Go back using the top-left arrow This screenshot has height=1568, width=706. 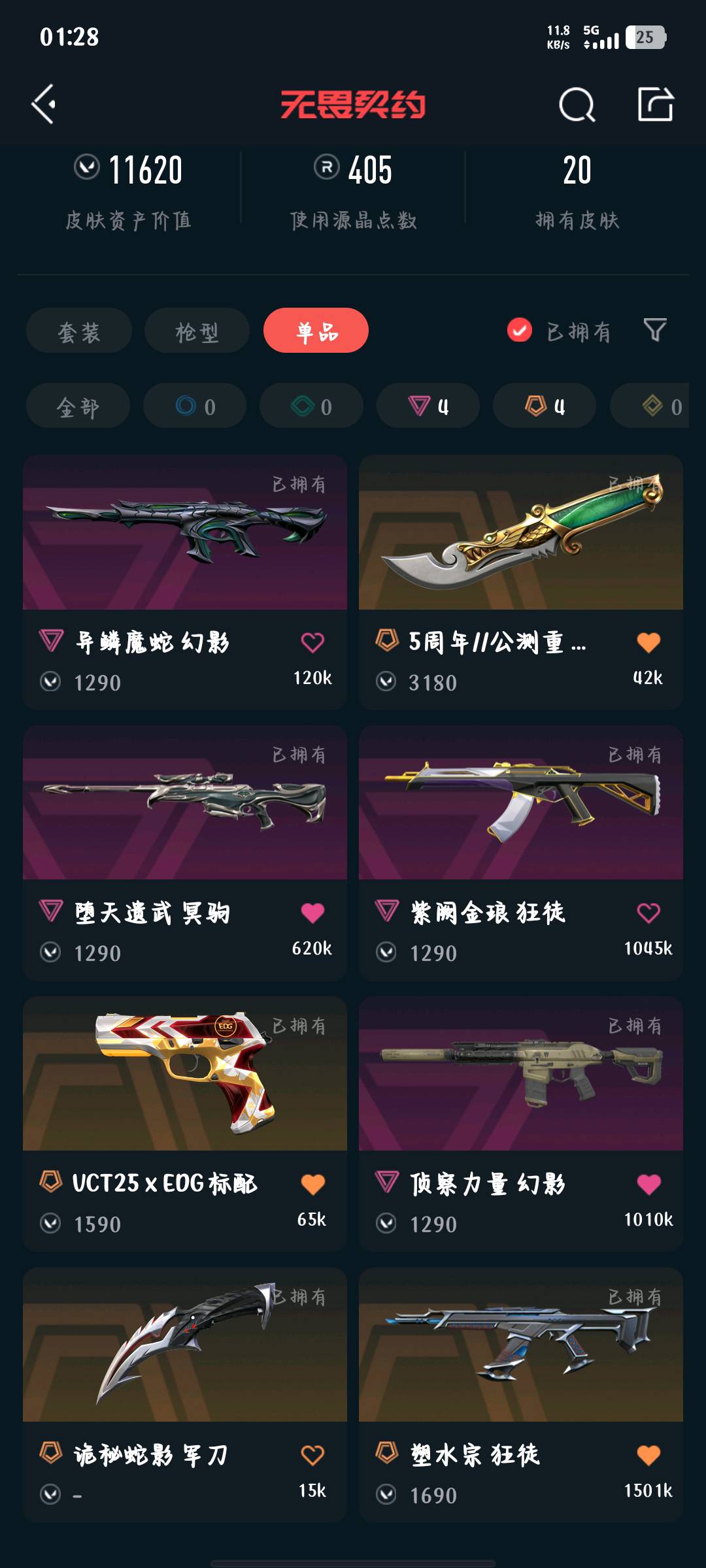(x=43, y=105)
